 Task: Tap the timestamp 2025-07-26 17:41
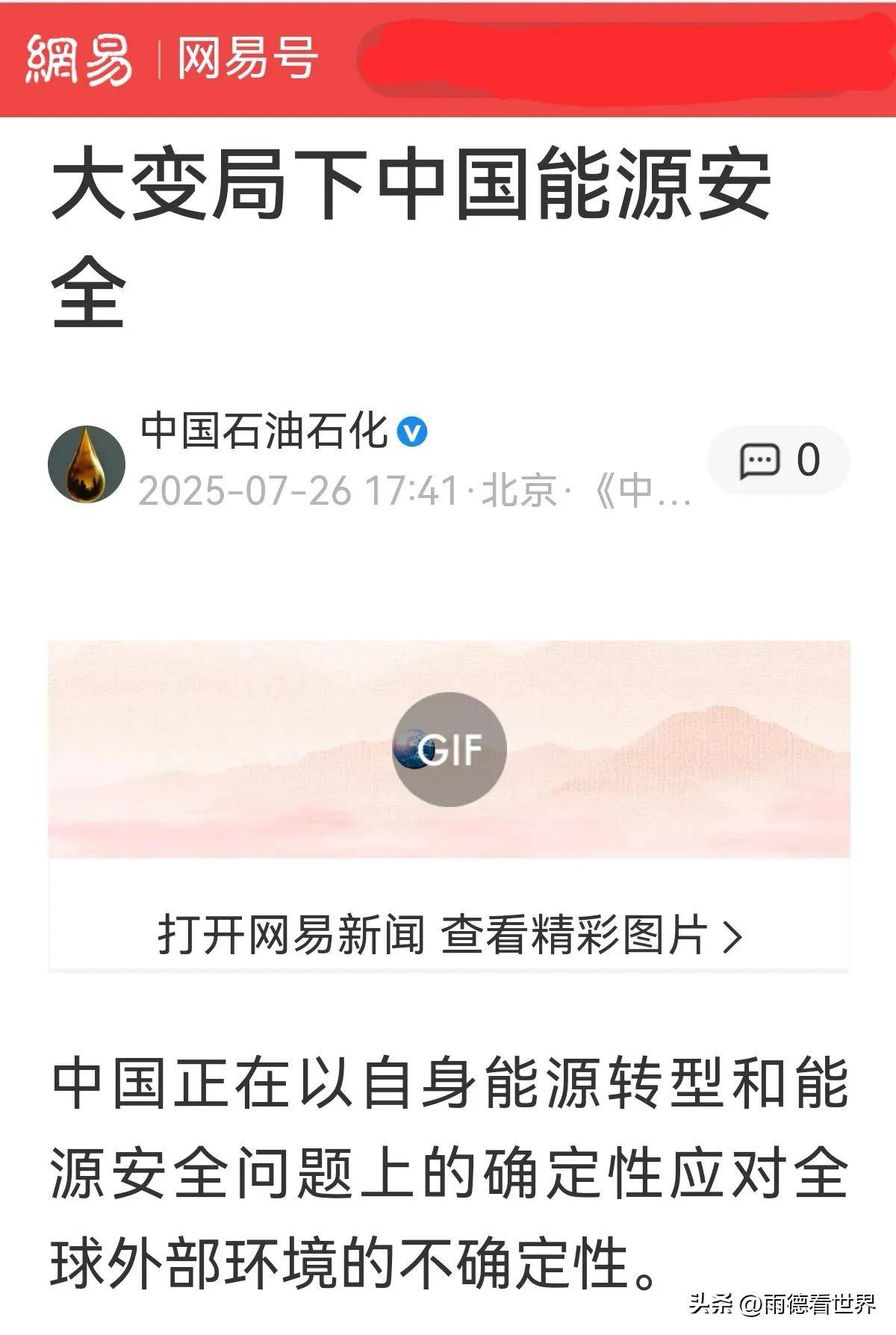(299, 493)
